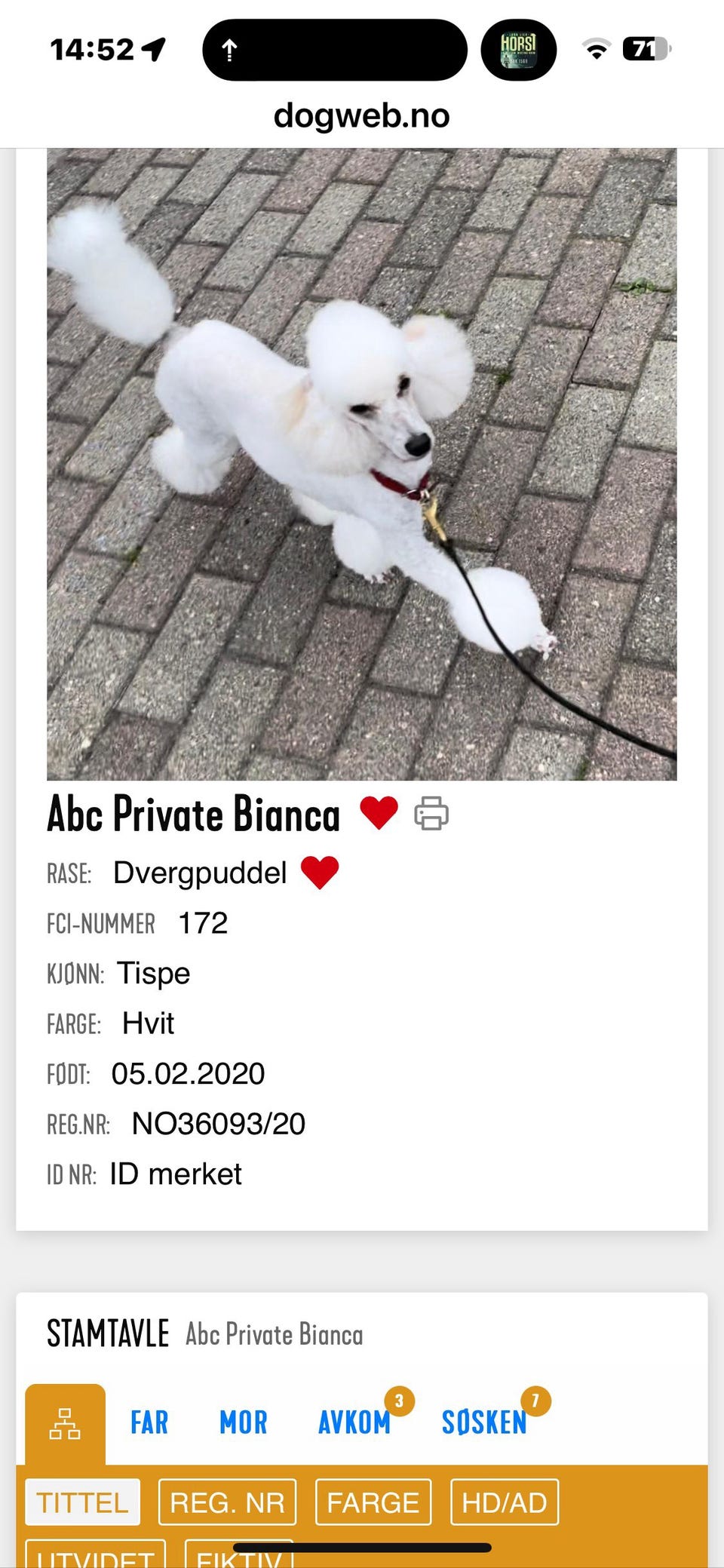Toggle the TITTEL display option
724x1568 pixels.
[x=81, y=1502]
